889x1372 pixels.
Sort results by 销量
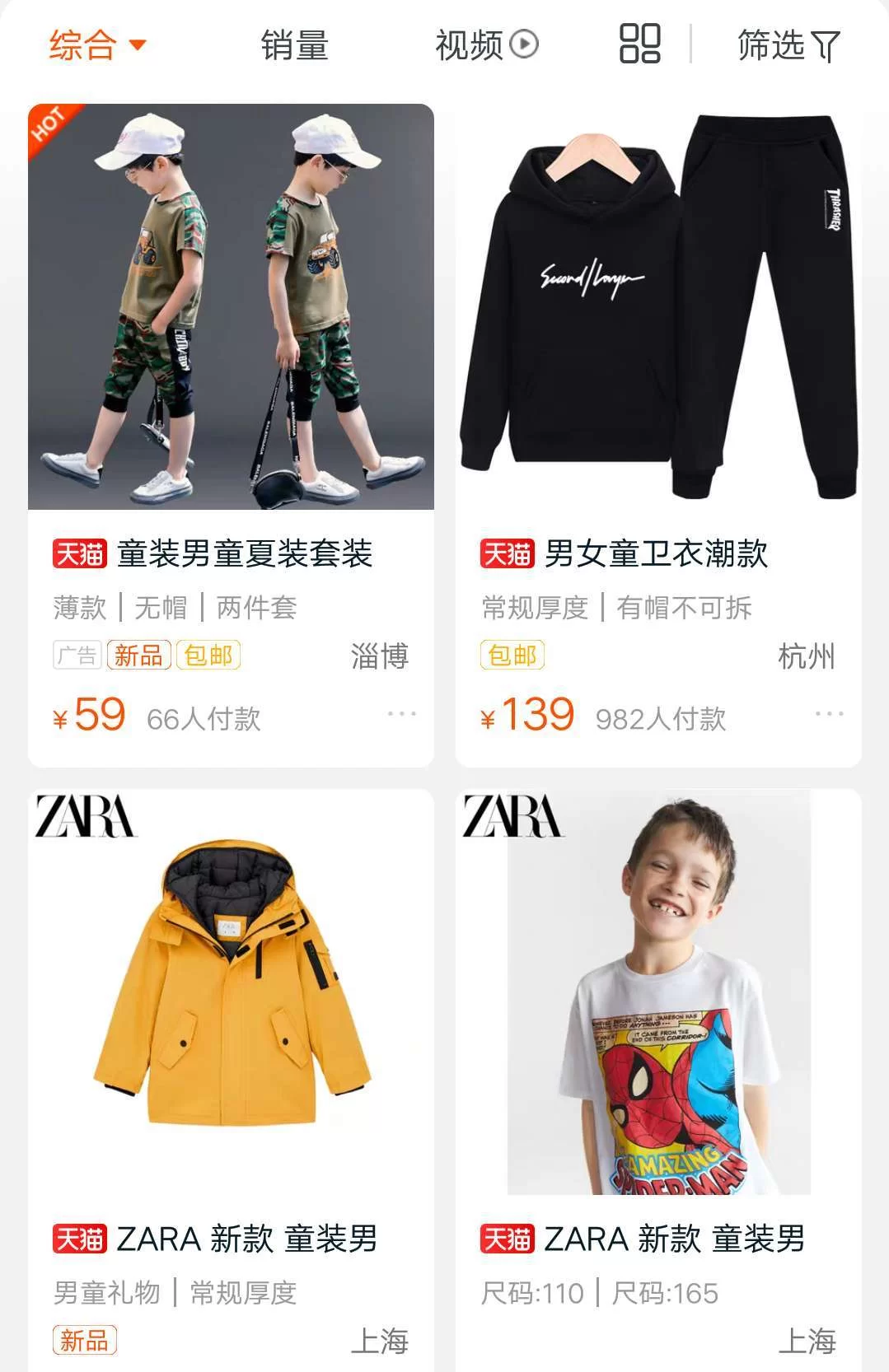(x=295, y=44)
